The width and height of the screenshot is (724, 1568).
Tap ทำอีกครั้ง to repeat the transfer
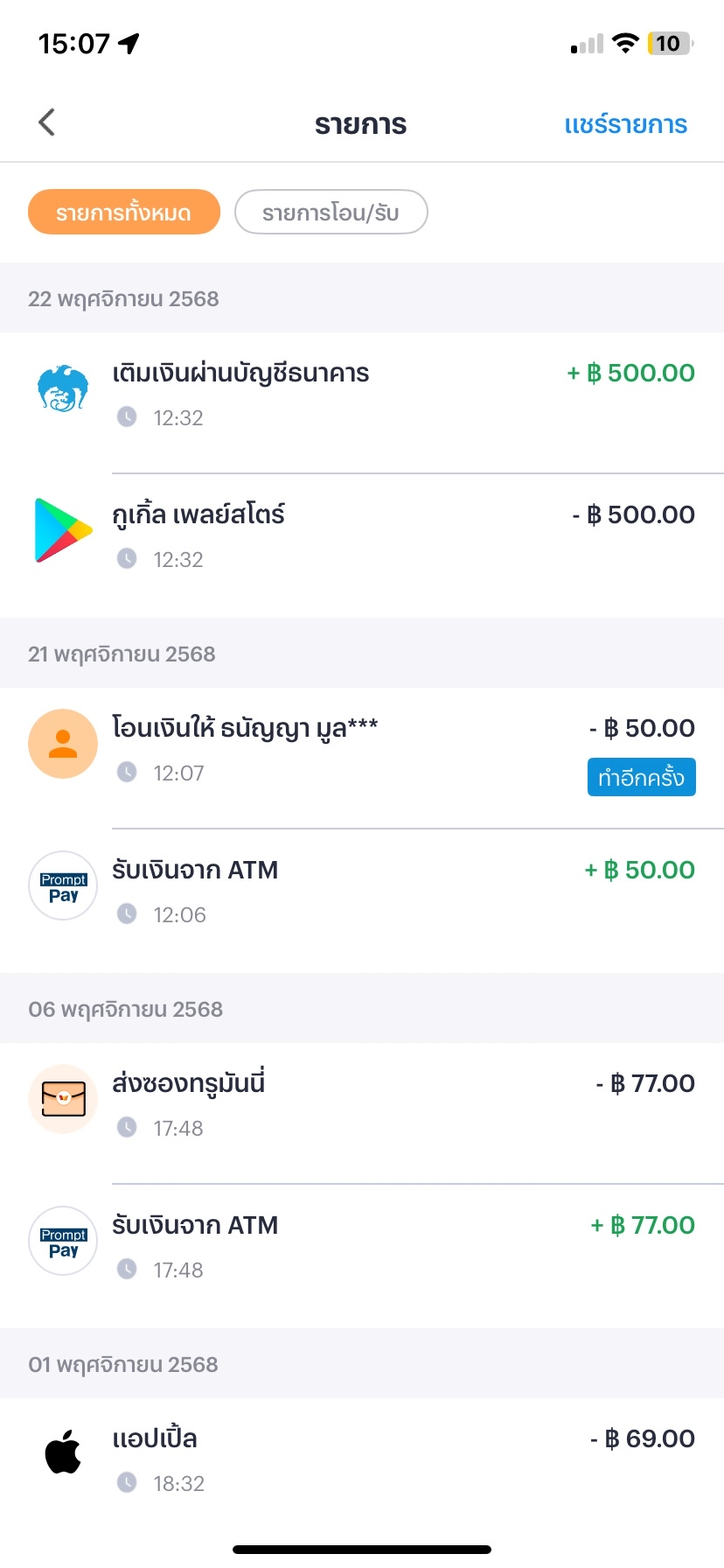click(x=641, y=777)
